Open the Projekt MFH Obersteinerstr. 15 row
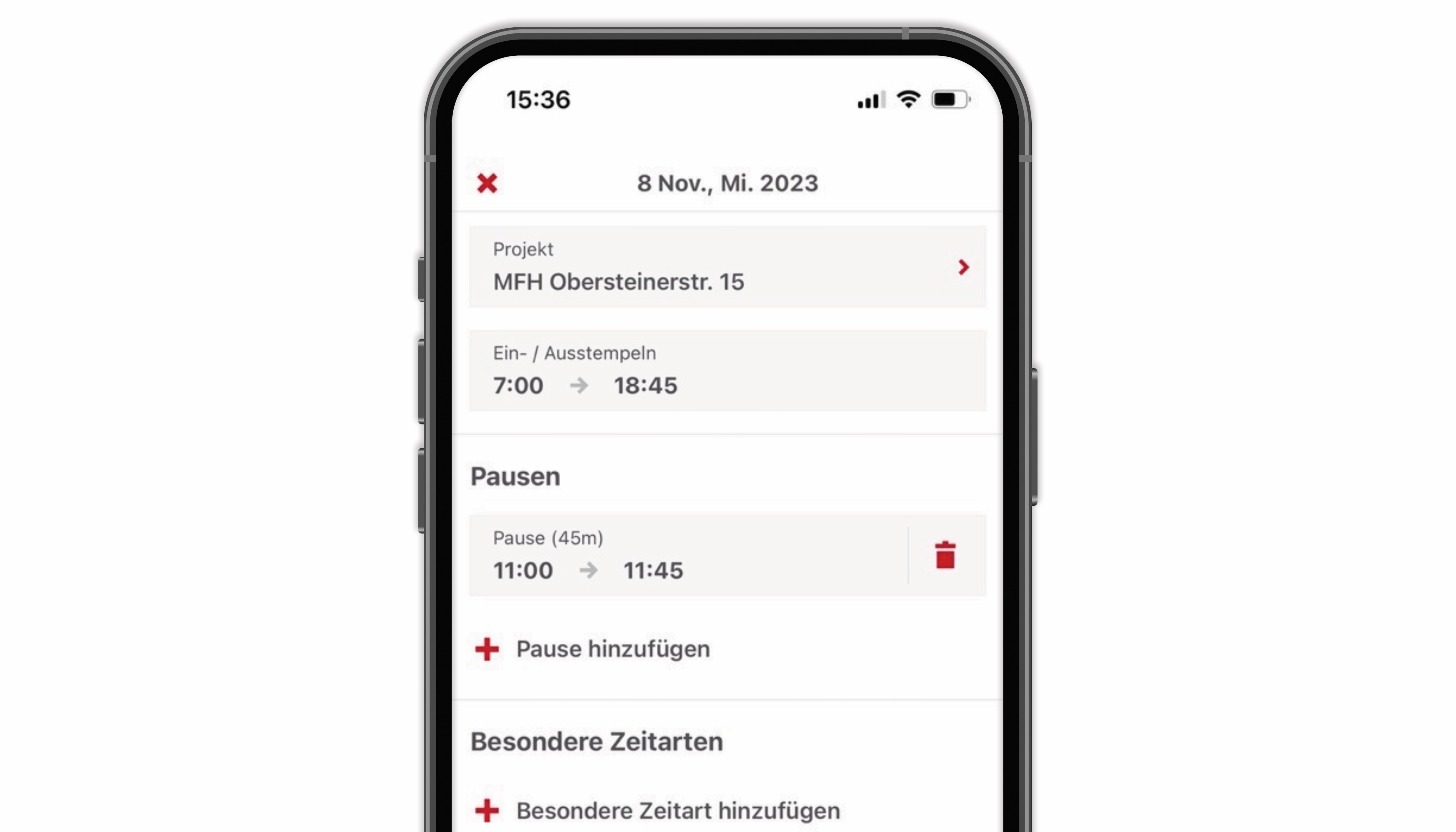The image size is (1456, 832). click(727, 267)
